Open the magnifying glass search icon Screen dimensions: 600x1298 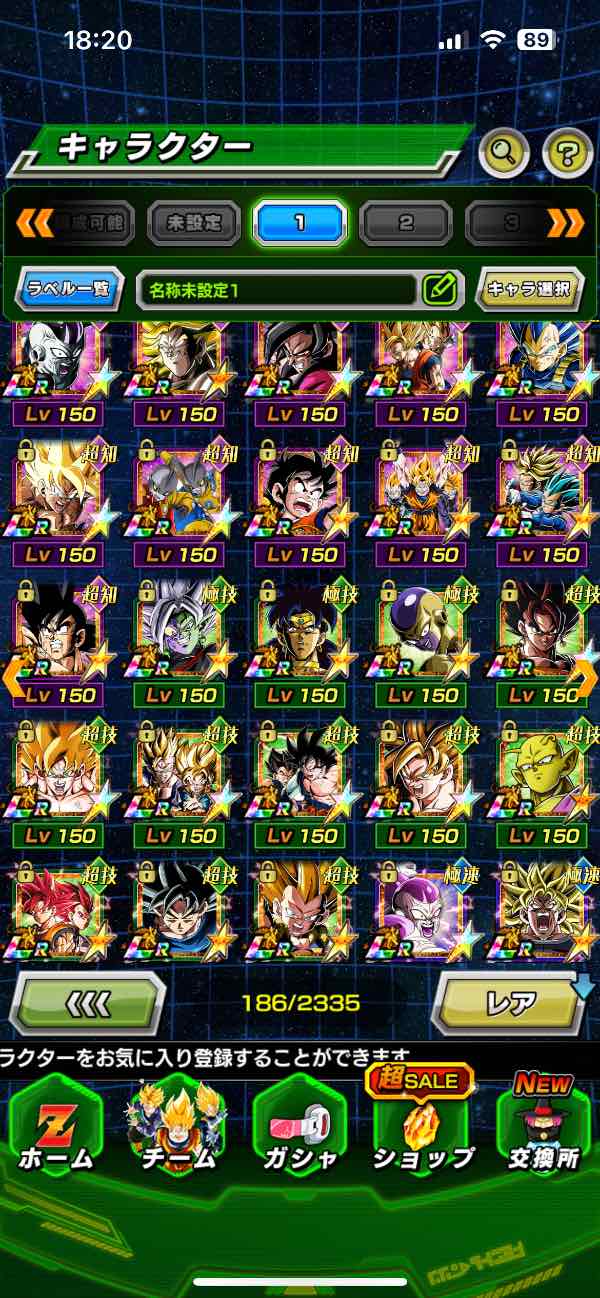[503, 153]
